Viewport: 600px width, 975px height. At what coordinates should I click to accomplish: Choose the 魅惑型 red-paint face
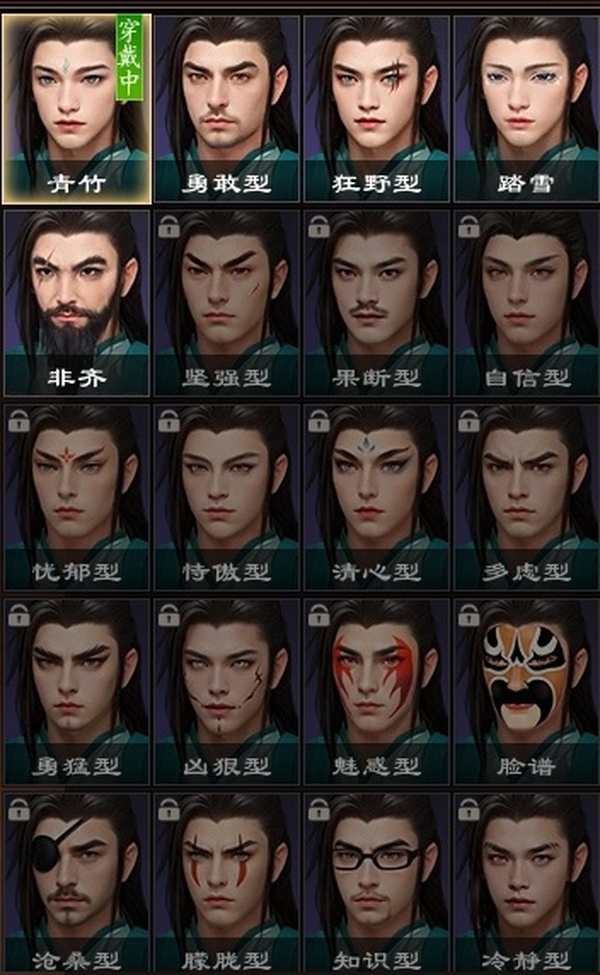[x=376, y=690]
